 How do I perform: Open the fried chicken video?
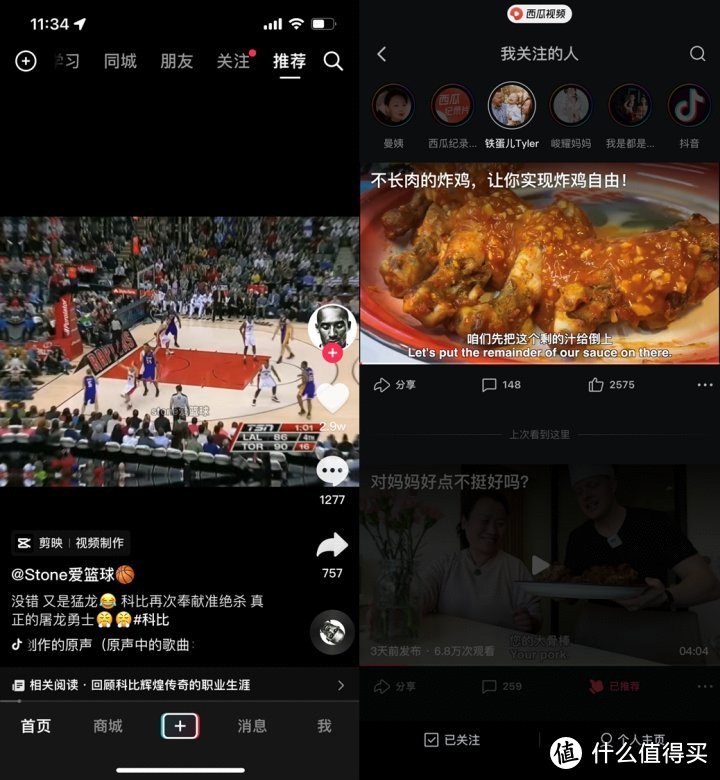tap(539, 265)
